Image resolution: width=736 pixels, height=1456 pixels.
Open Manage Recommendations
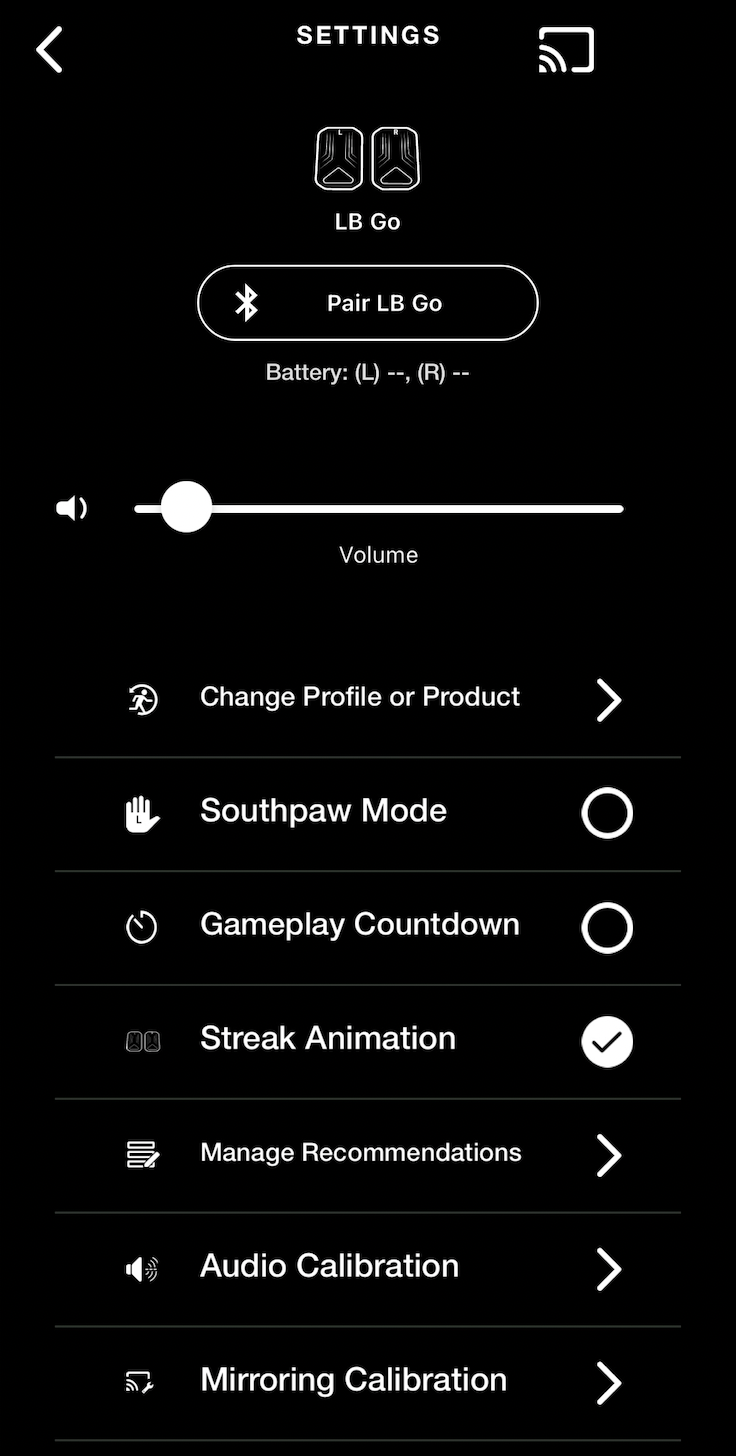(x=368, y=1155)
